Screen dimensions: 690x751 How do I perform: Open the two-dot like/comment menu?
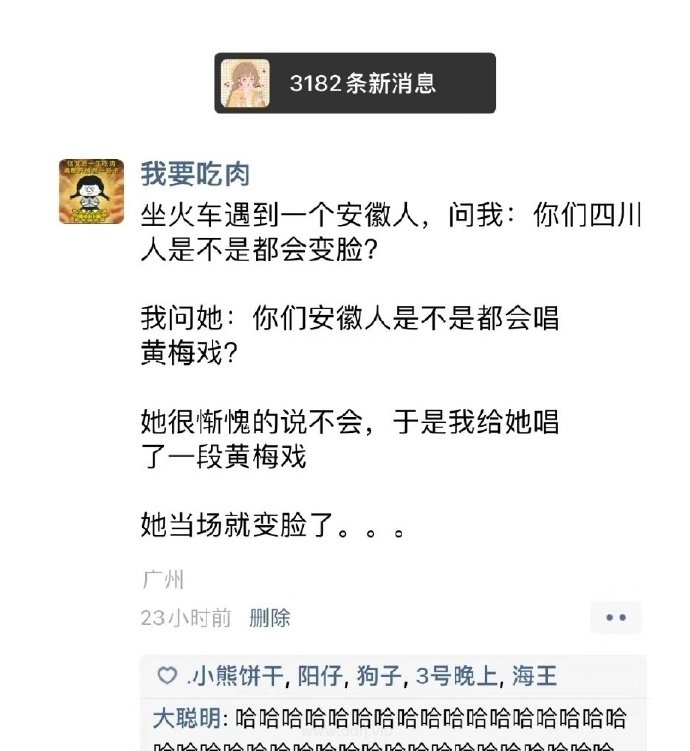(x=615, y=618)
